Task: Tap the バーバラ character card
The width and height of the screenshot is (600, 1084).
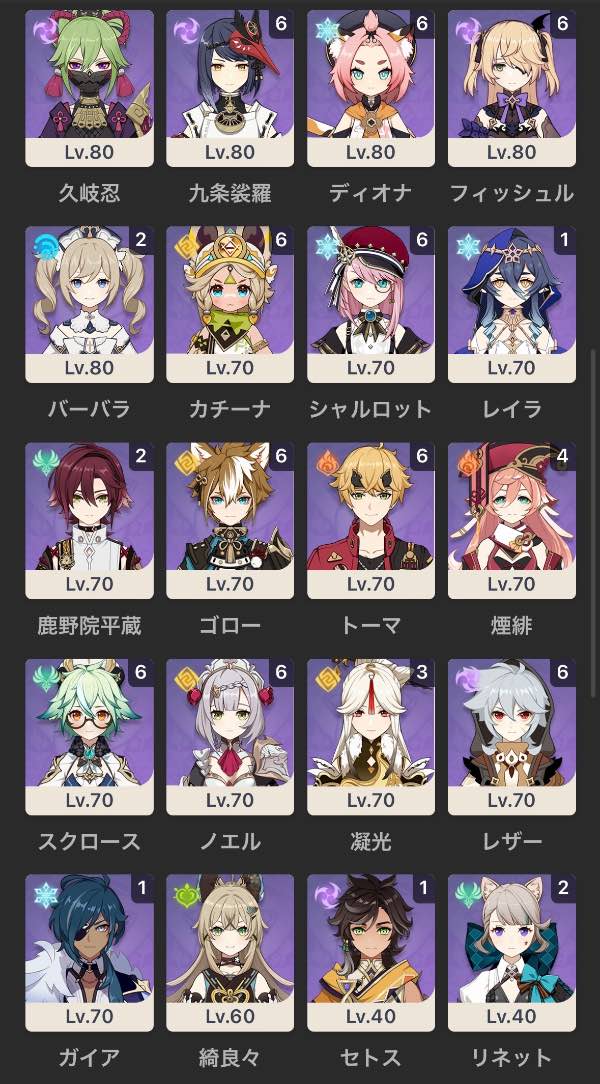Action: click(x=89, y=304)
